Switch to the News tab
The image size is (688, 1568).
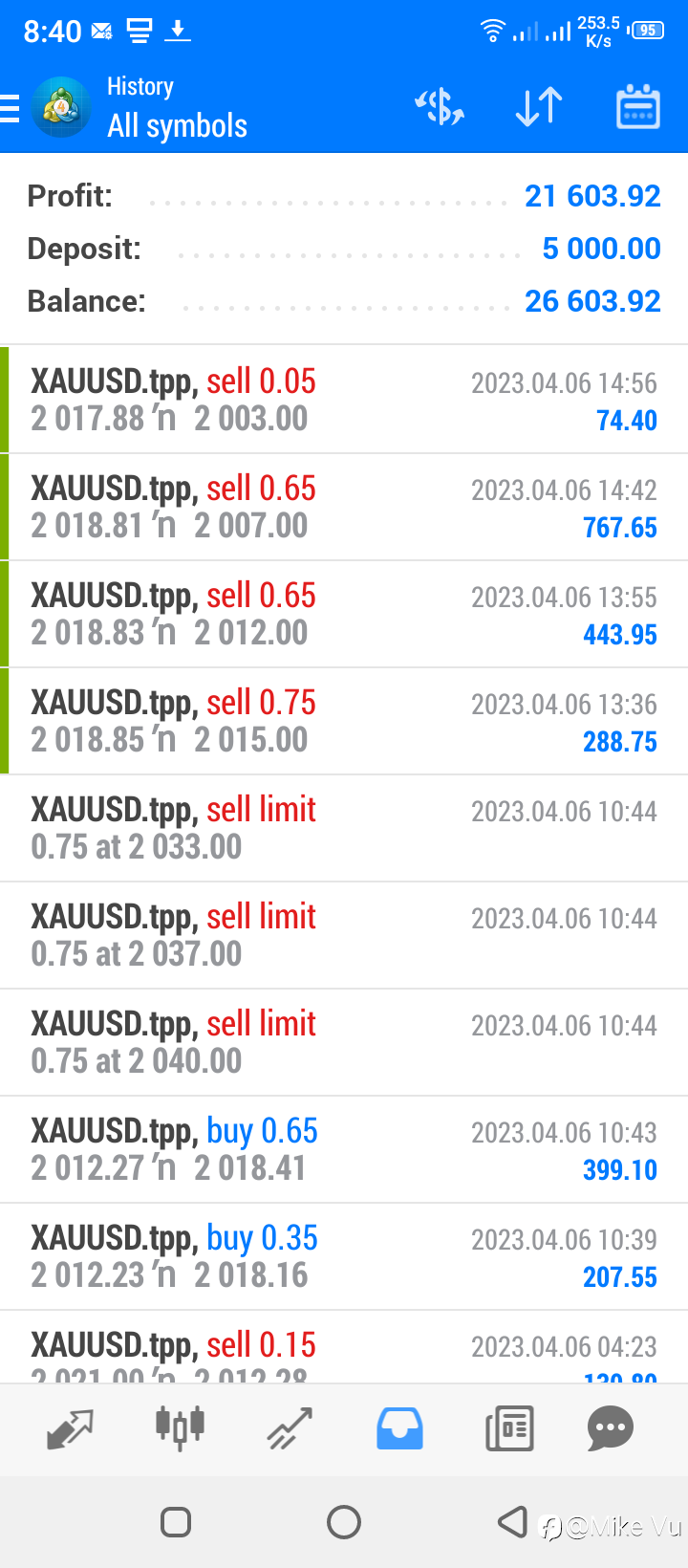click(509, 1429)
